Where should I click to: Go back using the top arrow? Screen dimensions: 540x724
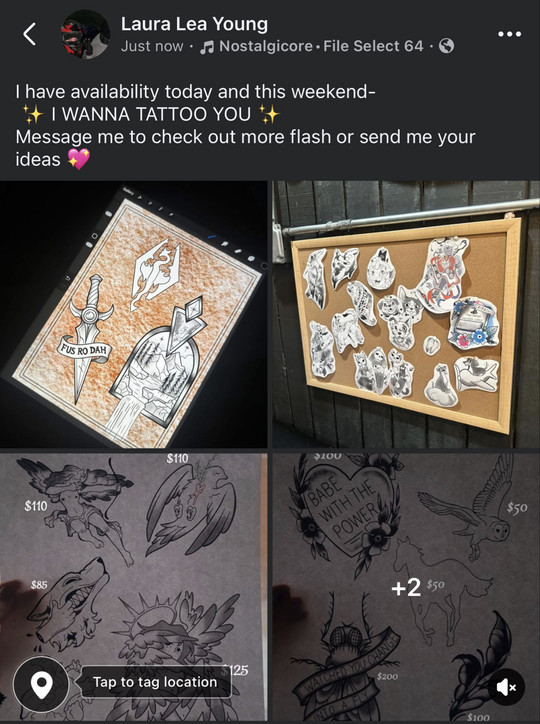pos(30,34)
